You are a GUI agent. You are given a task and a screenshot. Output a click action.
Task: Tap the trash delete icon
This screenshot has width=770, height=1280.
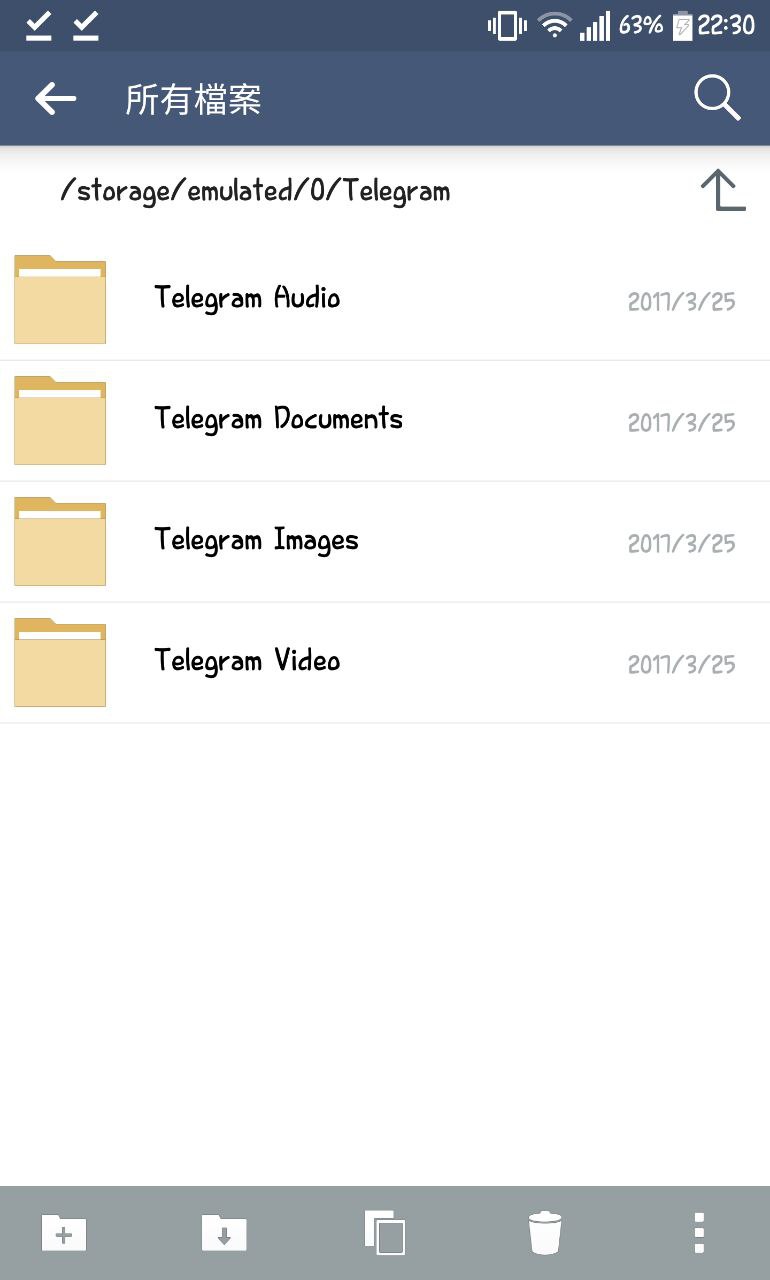(545, 1233)
